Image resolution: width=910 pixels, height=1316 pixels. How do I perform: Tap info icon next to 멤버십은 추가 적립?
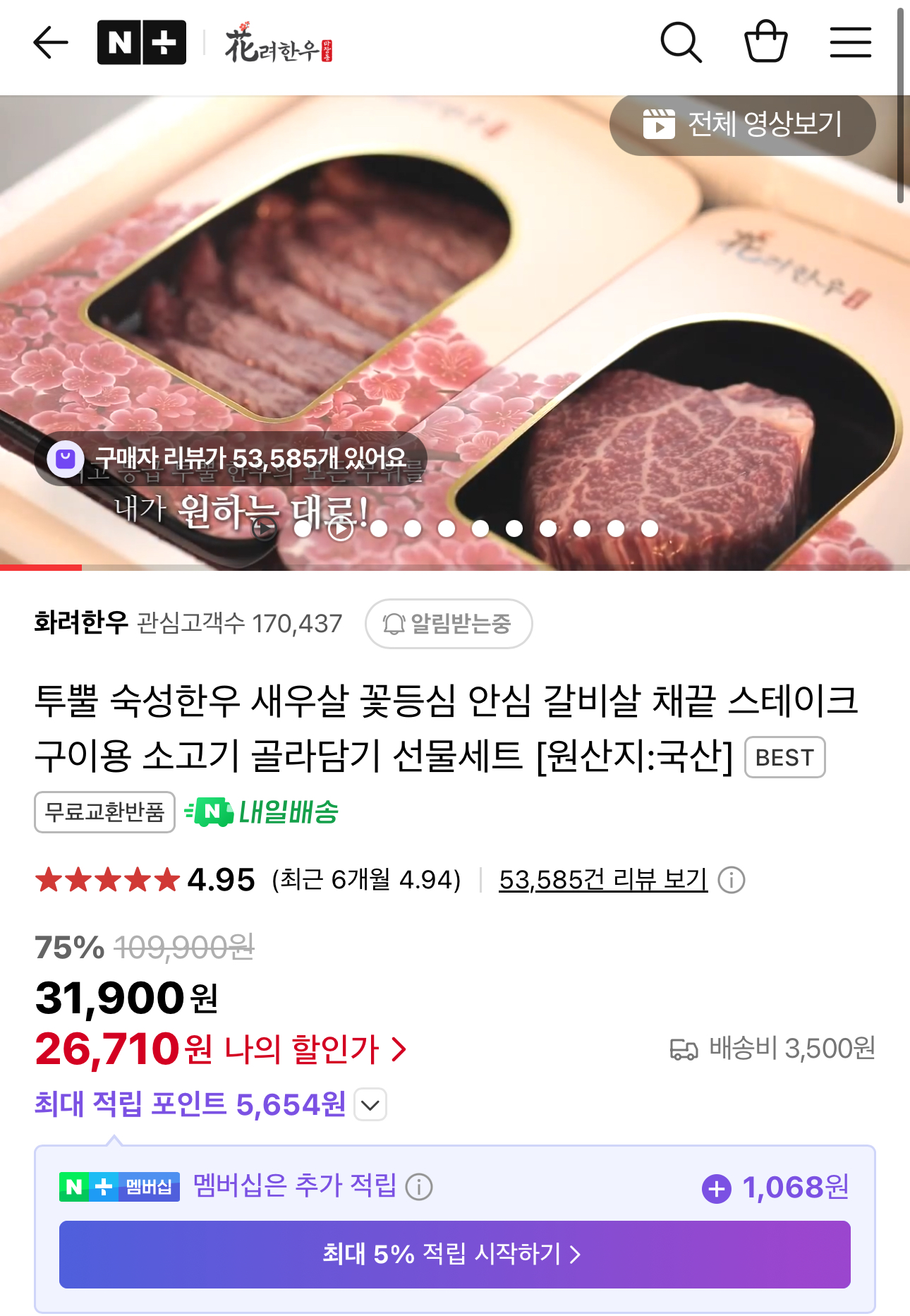419,1187
